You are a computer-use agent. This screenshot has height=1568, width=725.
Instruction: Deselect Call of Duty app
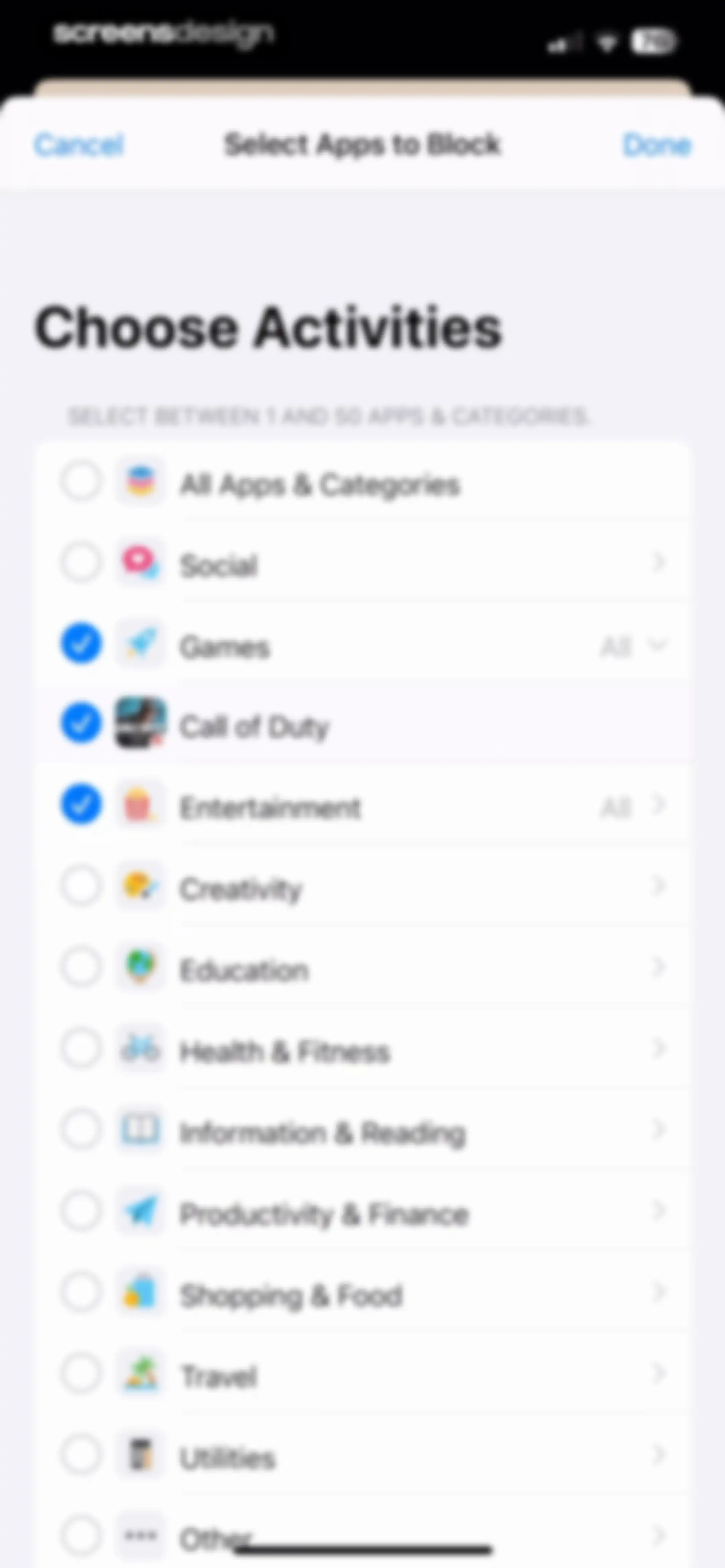[x=81, y=723]
